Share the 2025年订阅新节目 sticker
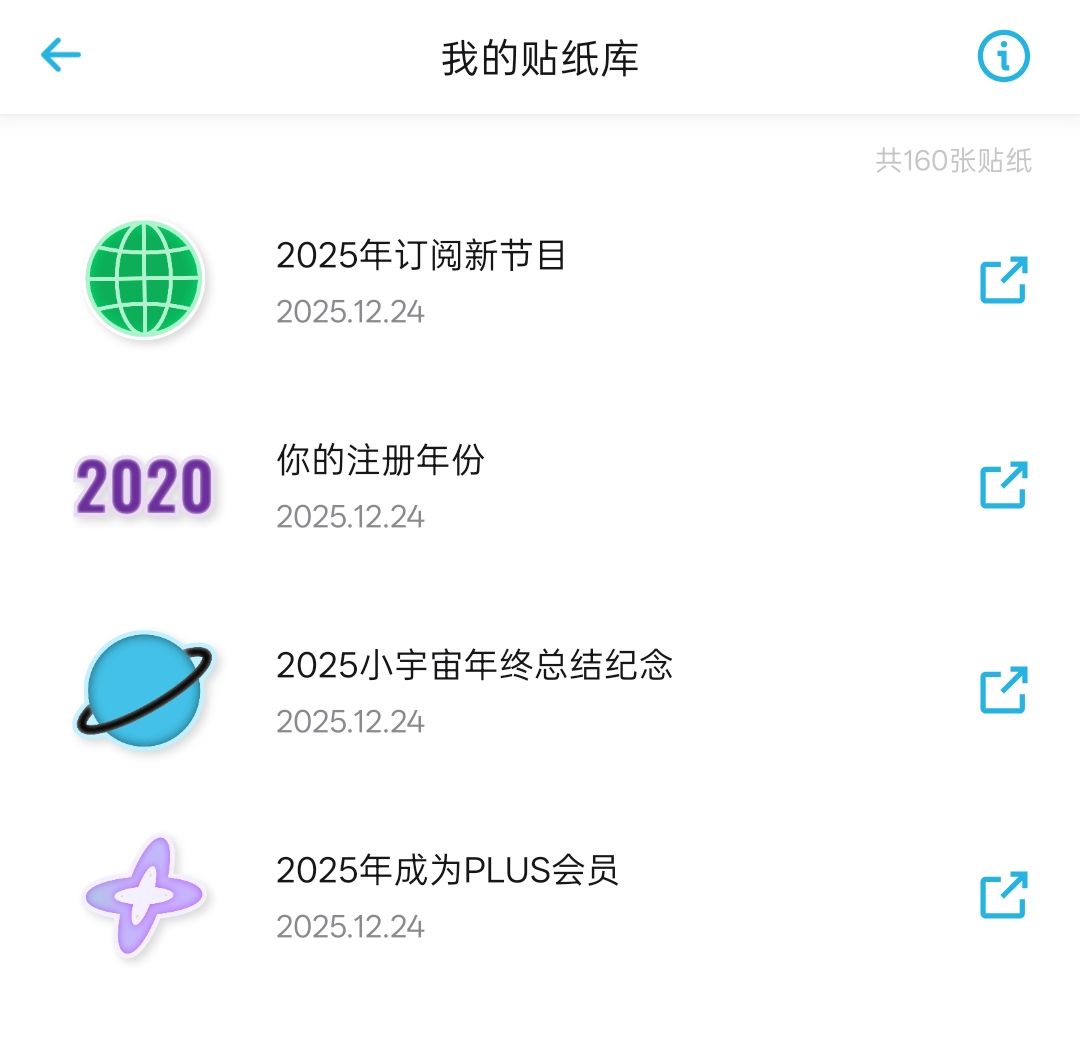The width and height of the screenshot is (1080, 1038). pyautogui.click(x=1002, y=281)
